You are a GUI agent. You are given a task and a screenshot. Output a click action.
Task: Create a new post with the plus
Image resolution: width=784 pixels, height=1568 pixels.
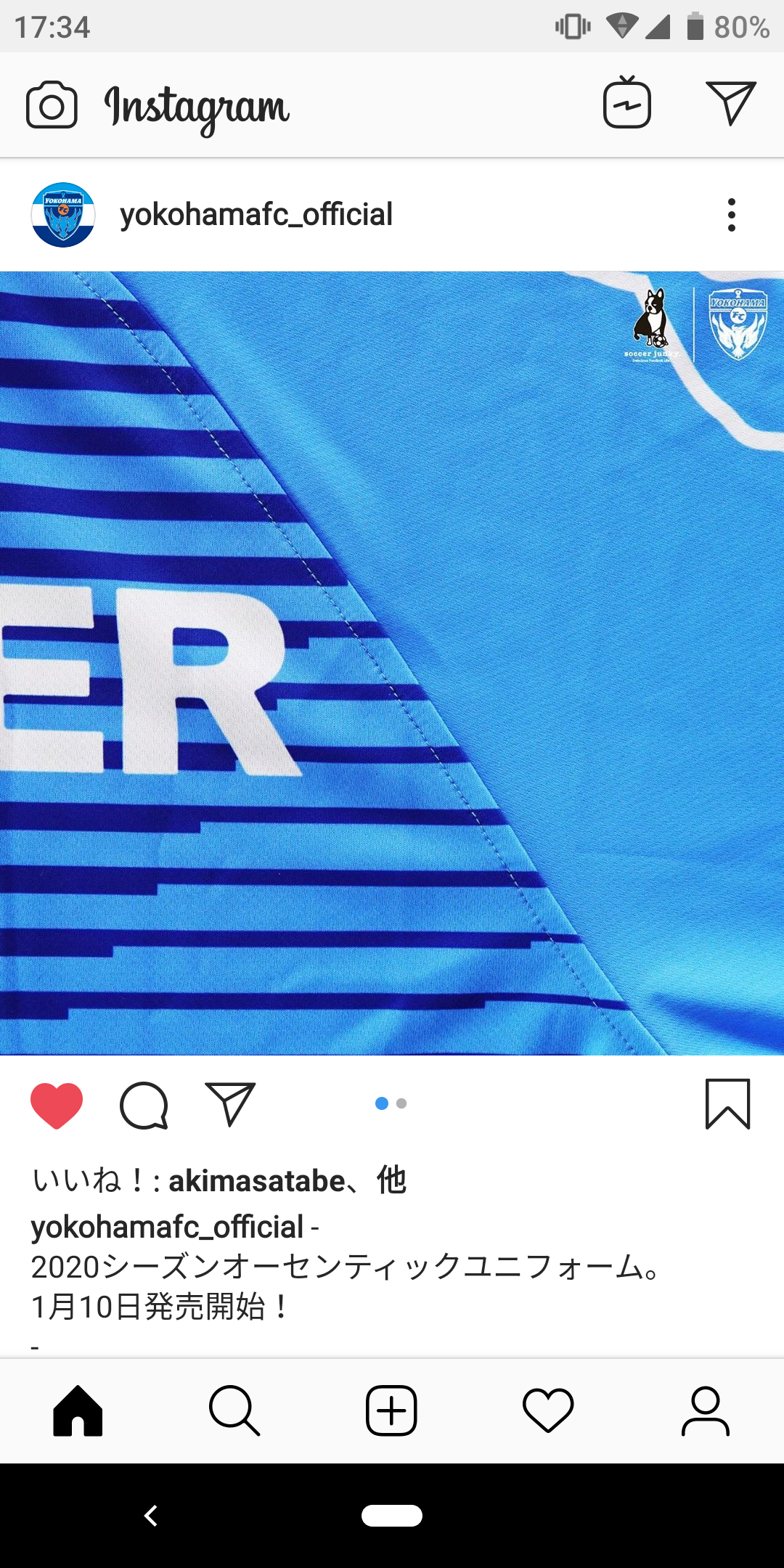(391, 1411)
